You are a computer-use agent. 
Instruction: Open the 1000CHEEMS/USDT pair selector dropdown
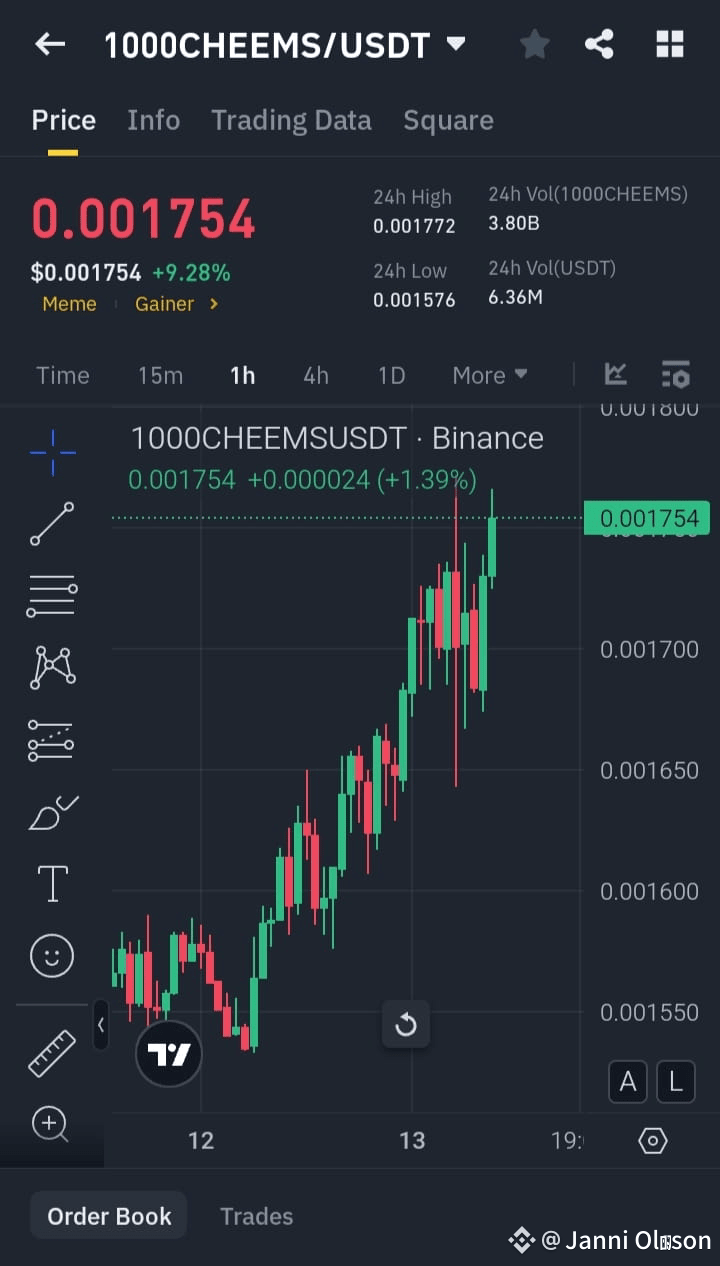point(456,44)
